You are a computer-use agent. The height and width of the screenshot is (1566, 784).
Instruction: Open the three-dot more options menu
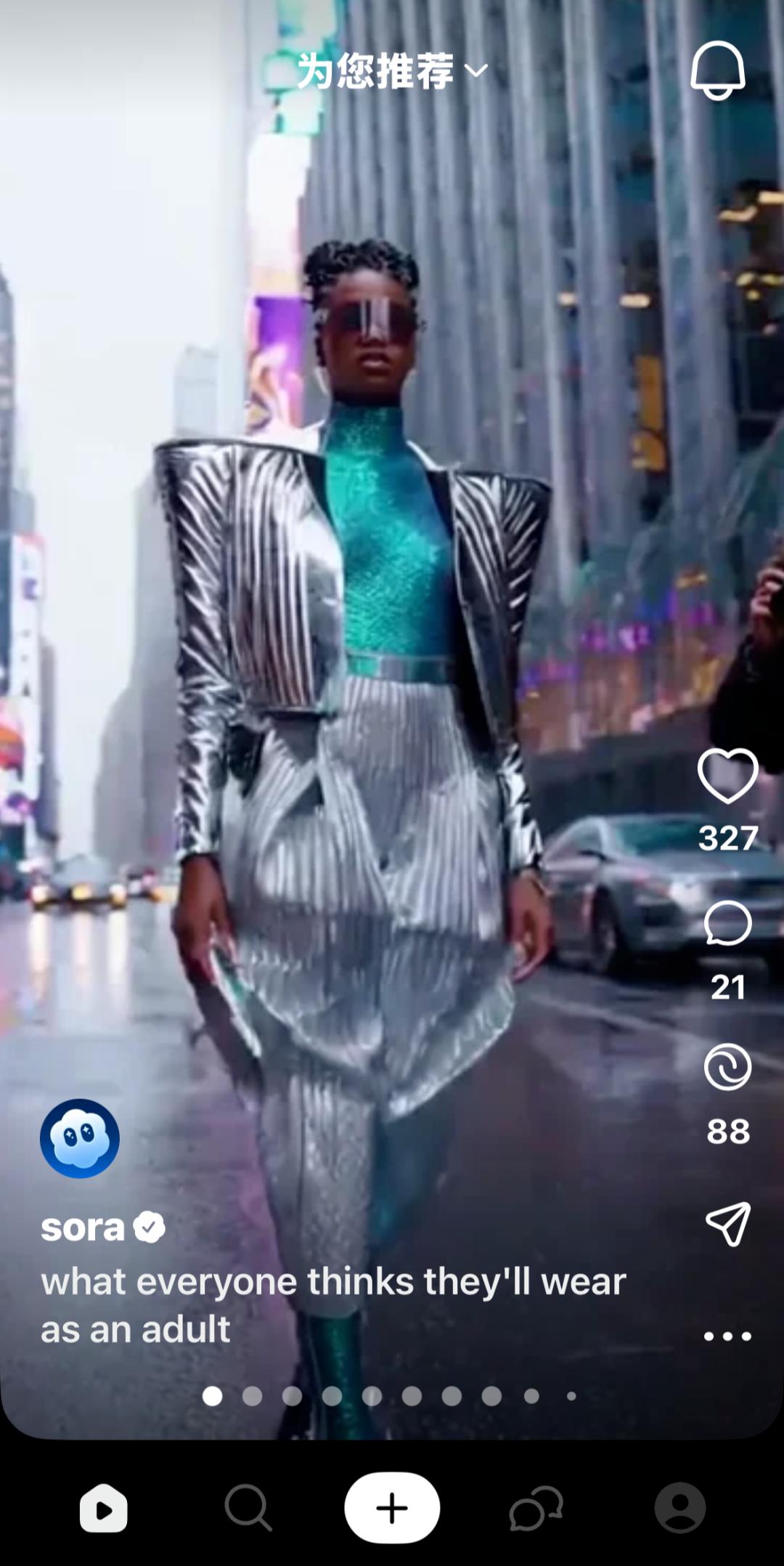(x=727, y=1336)
